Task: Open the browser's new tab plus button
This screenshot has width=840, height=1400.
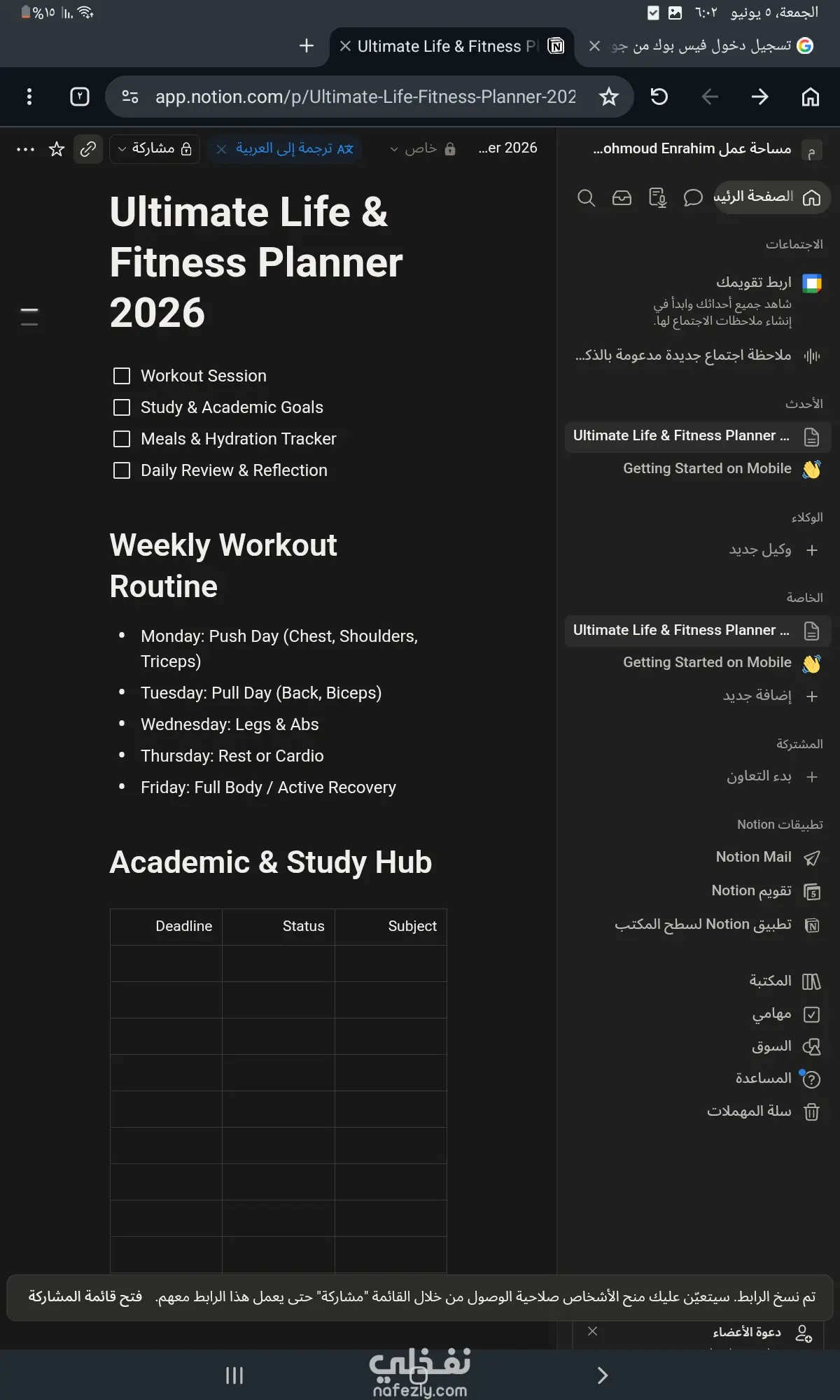Action: tap(306, 46)
